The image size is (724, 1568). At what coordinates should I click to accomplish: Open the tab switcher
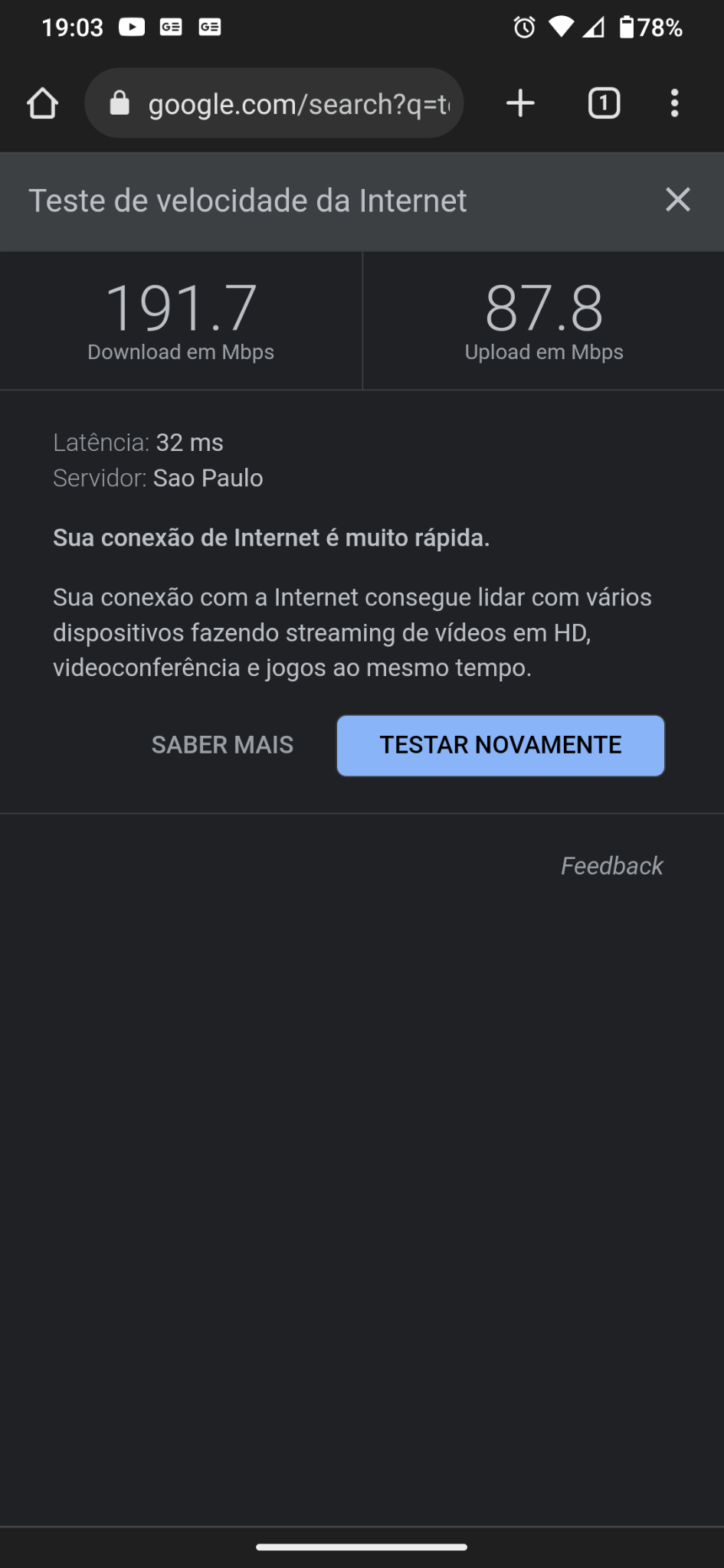click(x=604, y=103)
